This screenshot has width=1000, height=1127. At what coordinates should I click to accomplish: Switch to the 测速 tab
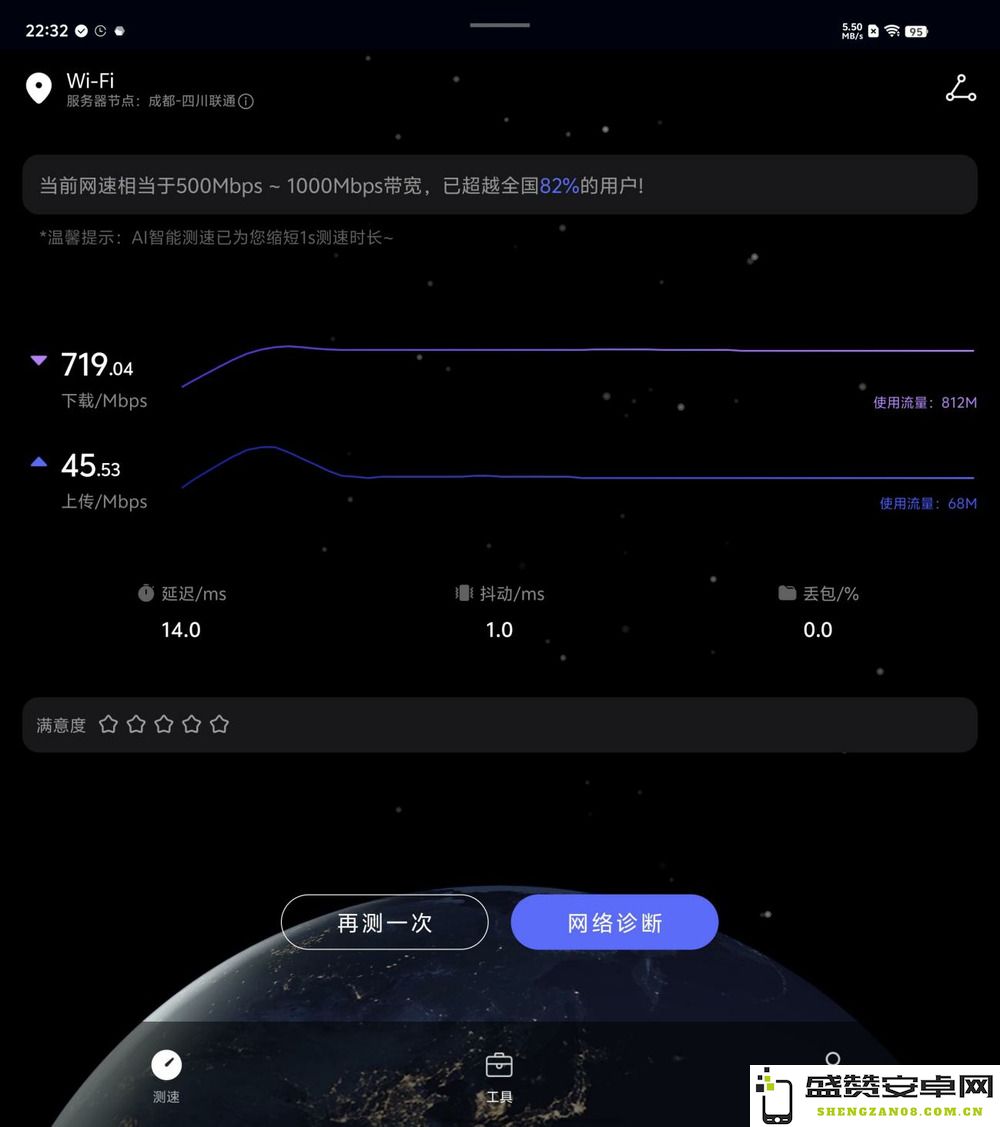[166, 1077]
